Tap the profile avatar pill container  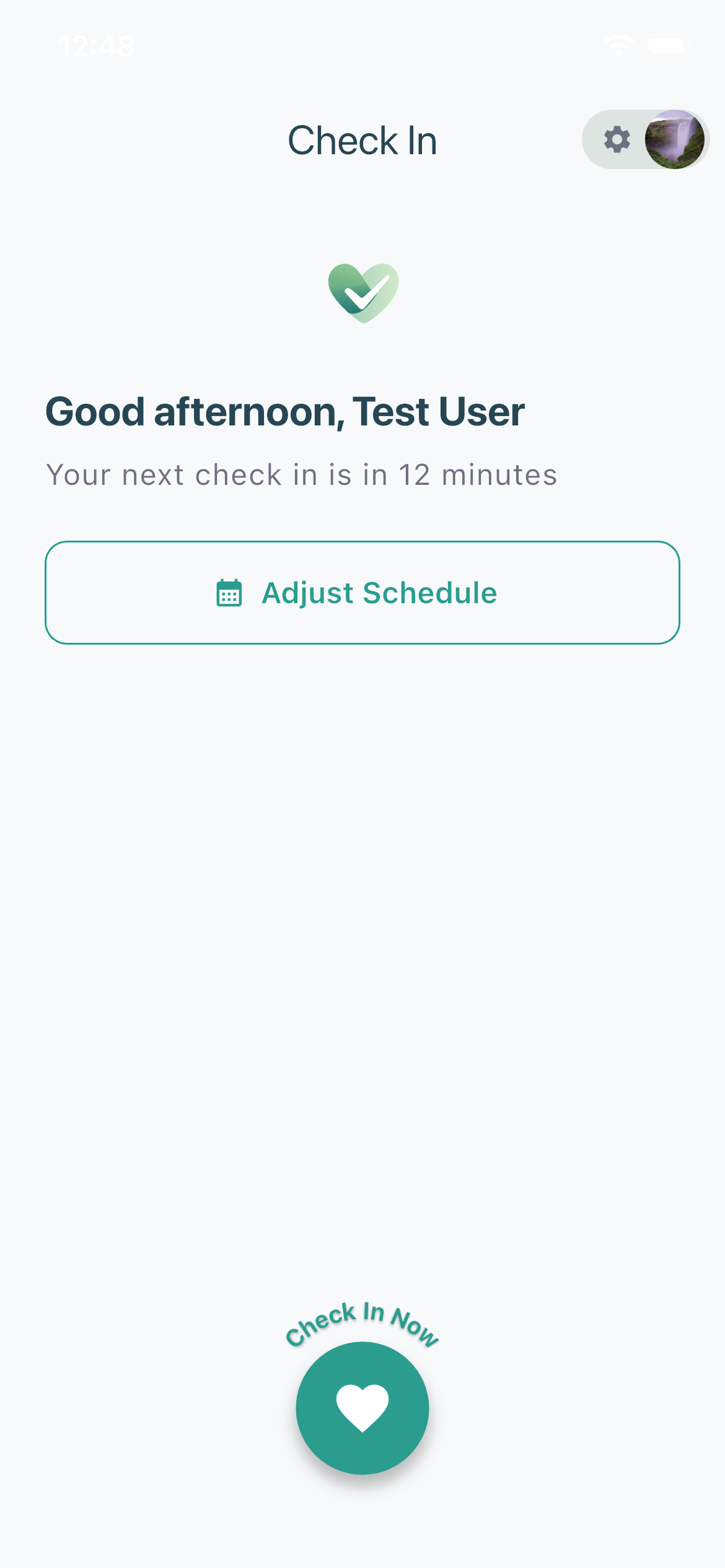tap(644, 140)
